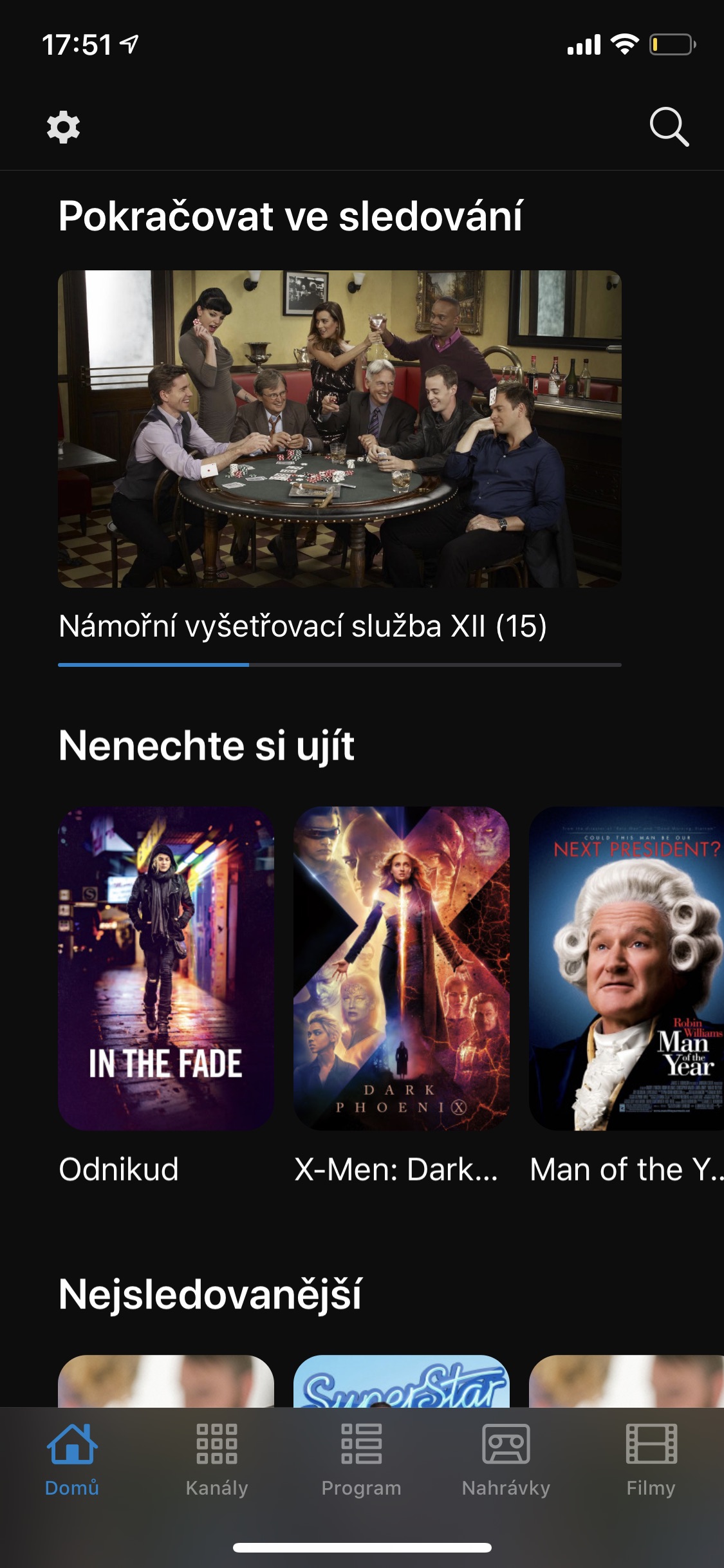Tap the watch progress bar under NCIS

(x=339, y=665)
